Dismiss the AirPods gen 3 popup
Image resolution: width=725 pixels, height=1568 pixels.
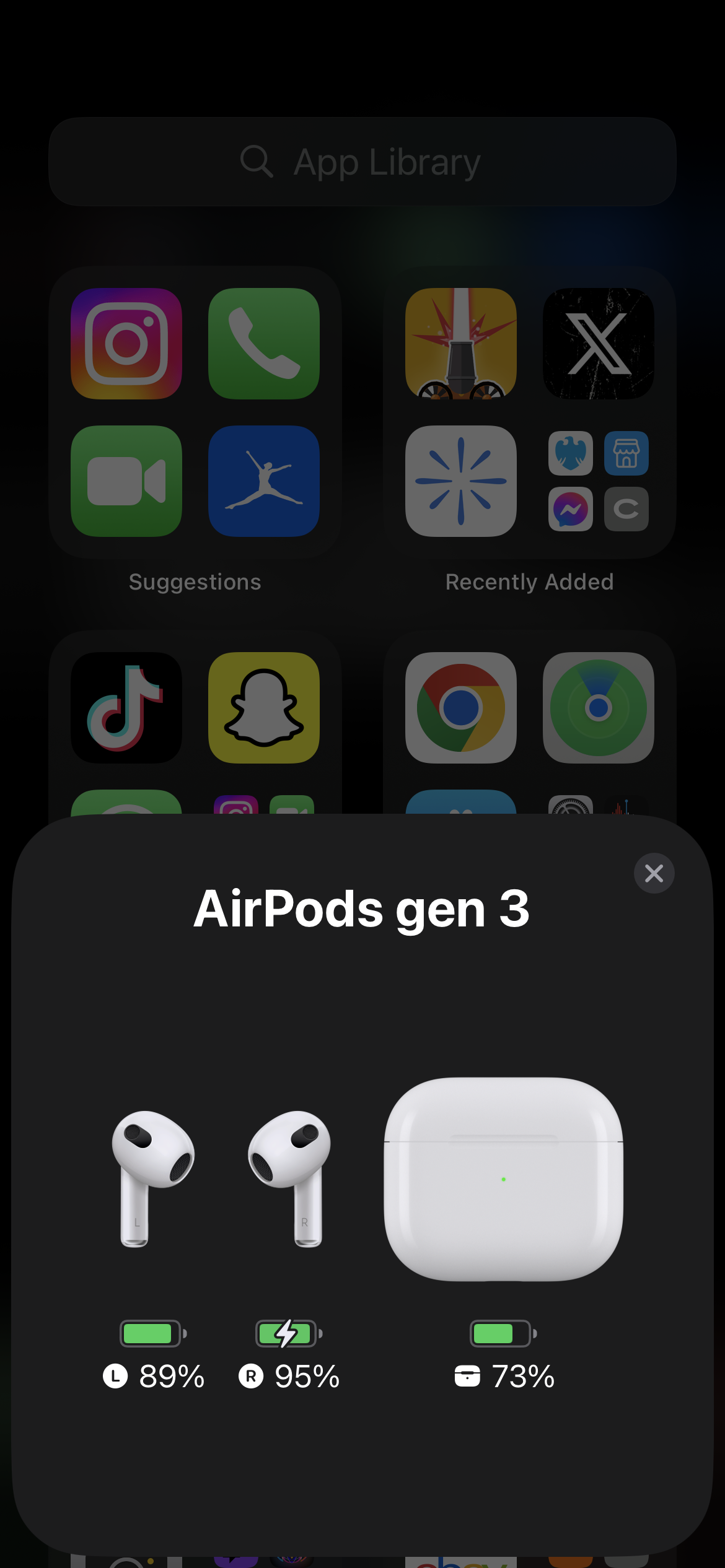tap(654, 873)
